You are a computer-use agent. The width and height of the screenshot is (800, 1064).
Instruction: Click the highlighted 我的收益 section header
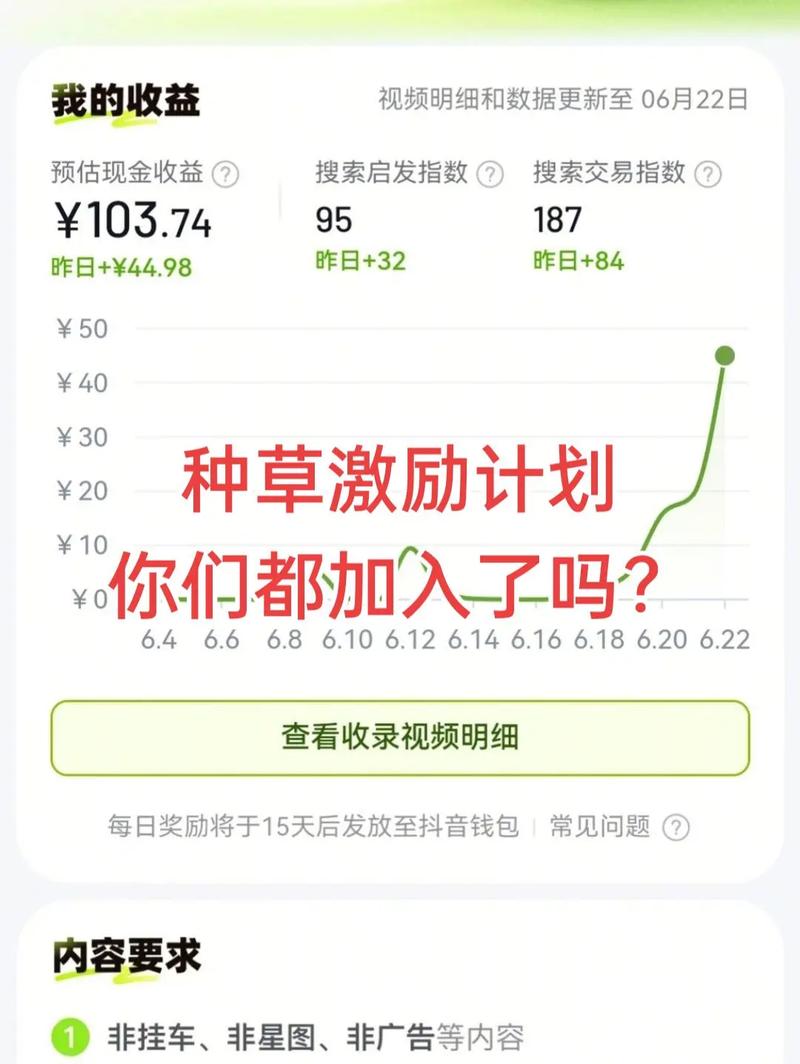pos(124,98)
